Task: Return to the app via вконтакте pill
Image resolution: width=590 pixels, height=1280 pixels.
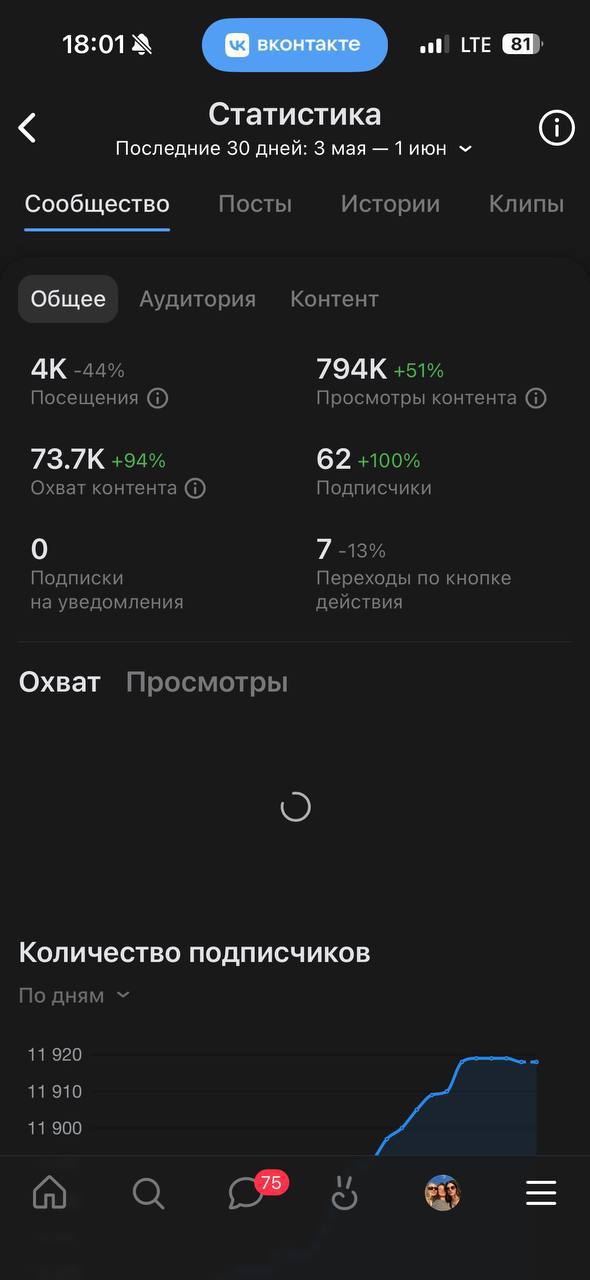Action: click(x=294, y=45)
